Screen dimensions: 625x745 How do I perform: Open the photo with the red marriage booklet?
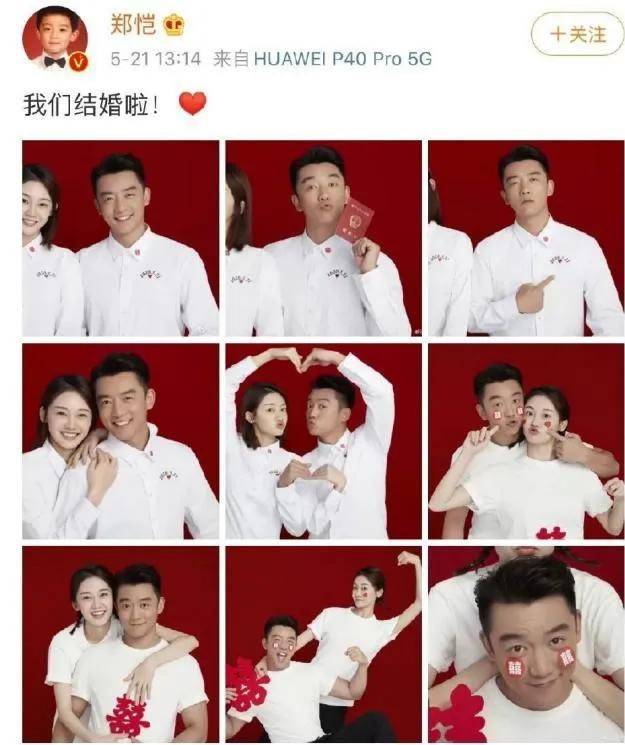[322, 238]
